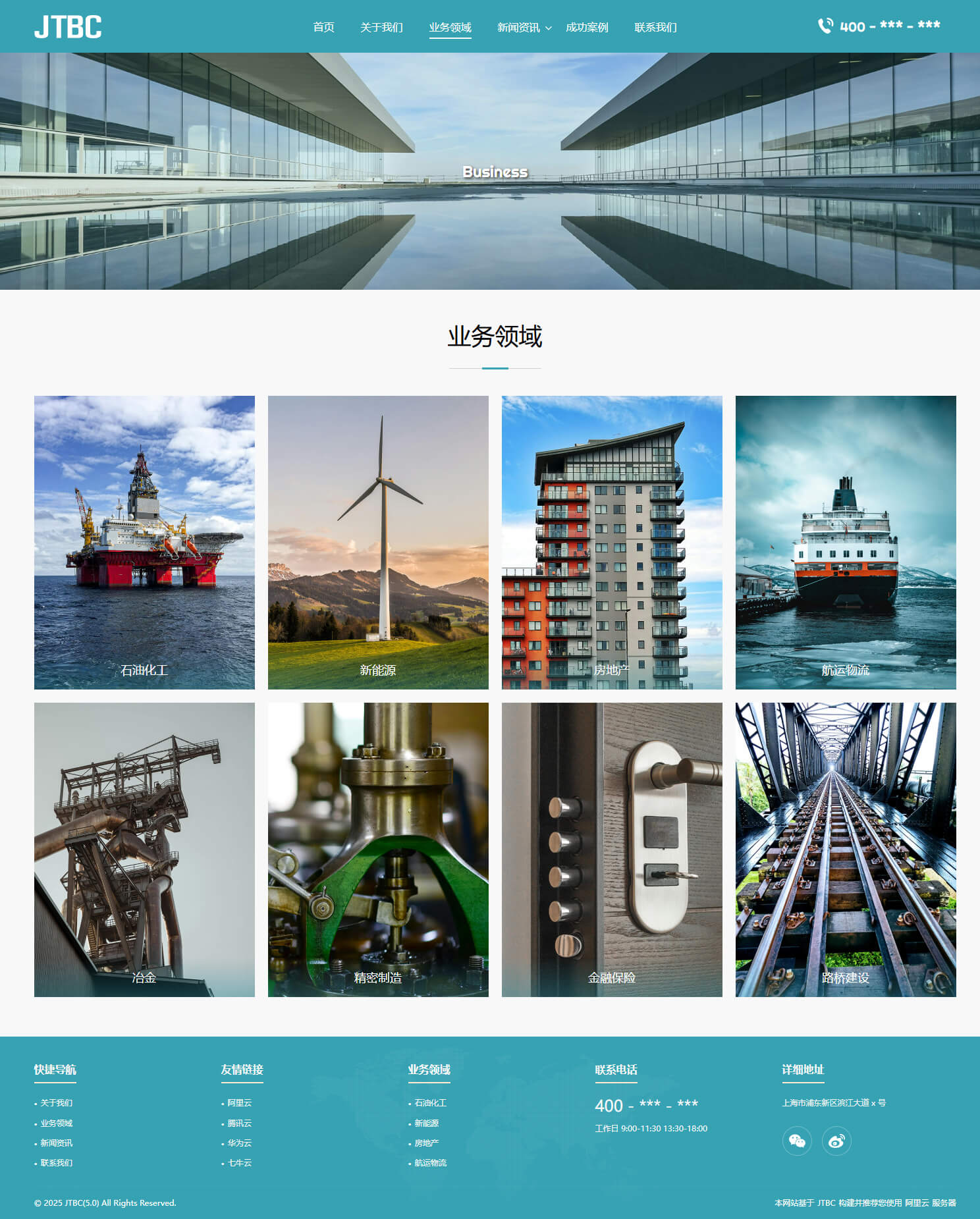This screenshot has width=980, height=1219.
Task: Open 成功案例 in top navigation
Action: [x=587, y=27]
